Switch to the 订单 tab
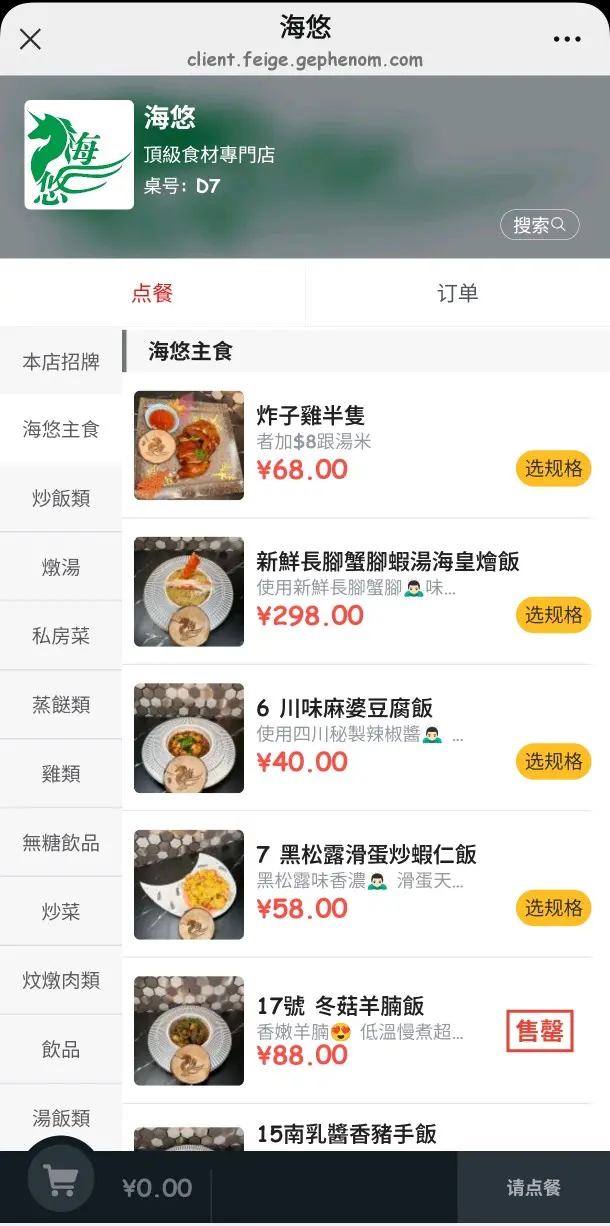Image resolution: width=610 pixels, height=1226 pixels. (457, 293)
